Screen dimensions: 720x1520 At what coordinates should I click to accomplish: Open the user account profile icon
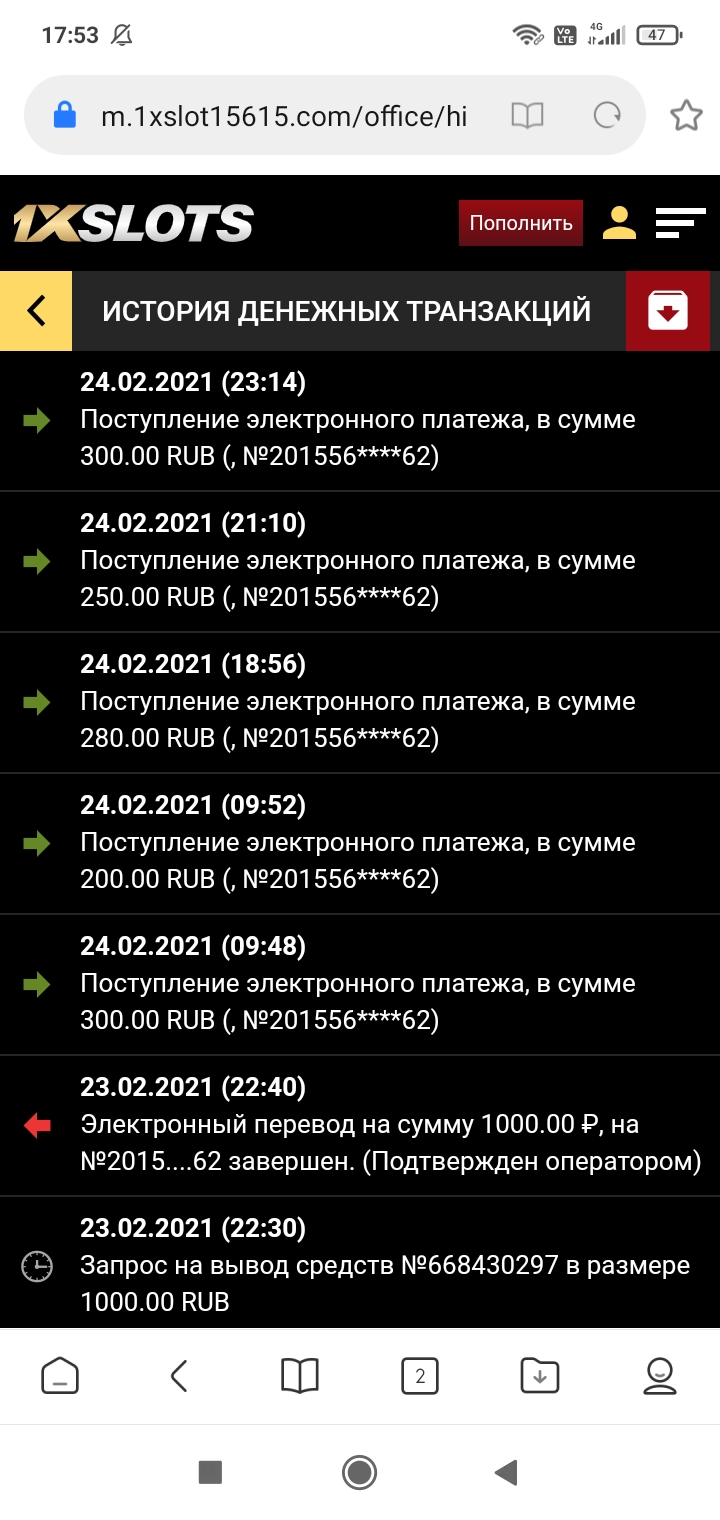[619, 223]
